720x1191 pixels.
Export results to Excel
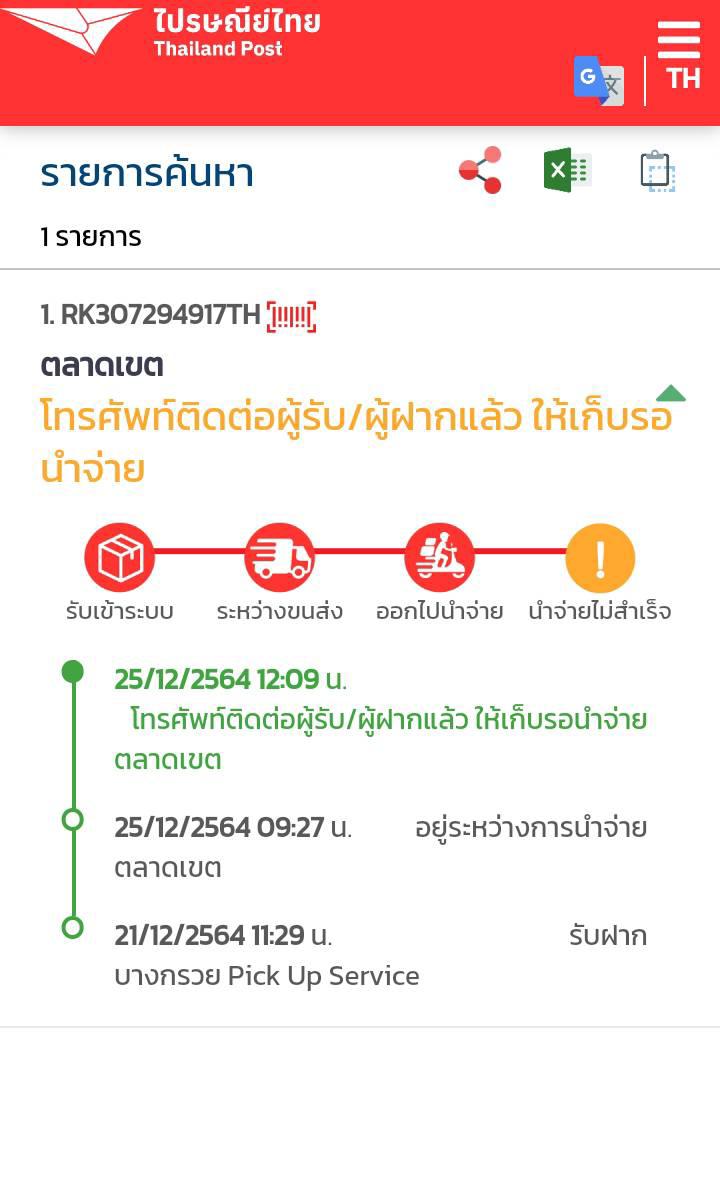tap(567, 171)
